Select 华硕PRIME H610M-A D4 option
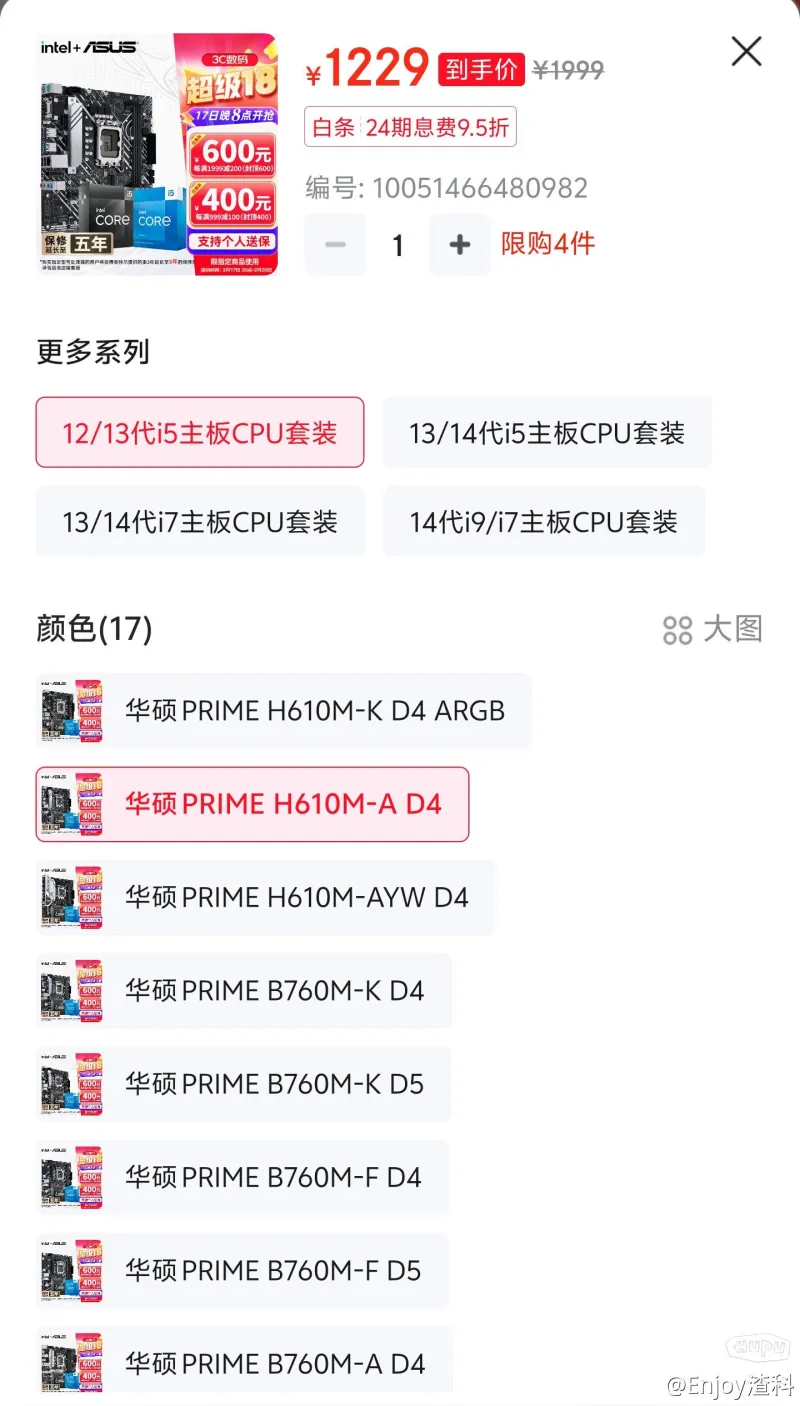This screenshot has height=1406, width=800. 253,804
